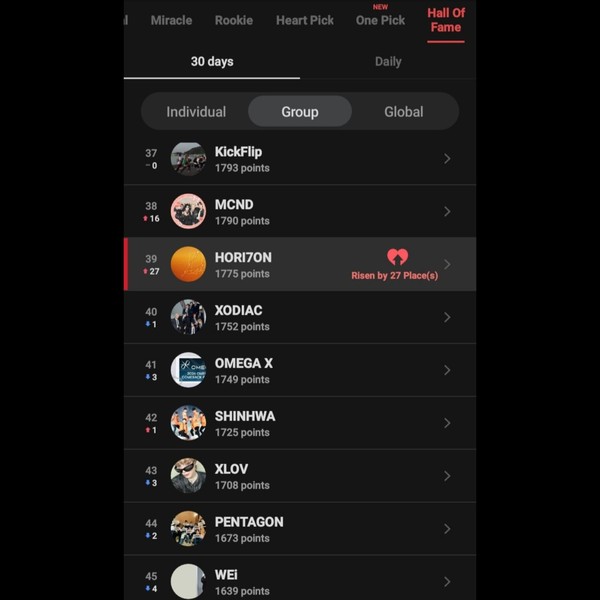Viewport: 600px width, 600px height.
Task: View WEi's ranking entry
Action: pyautogui.click(x=300, y=581)
